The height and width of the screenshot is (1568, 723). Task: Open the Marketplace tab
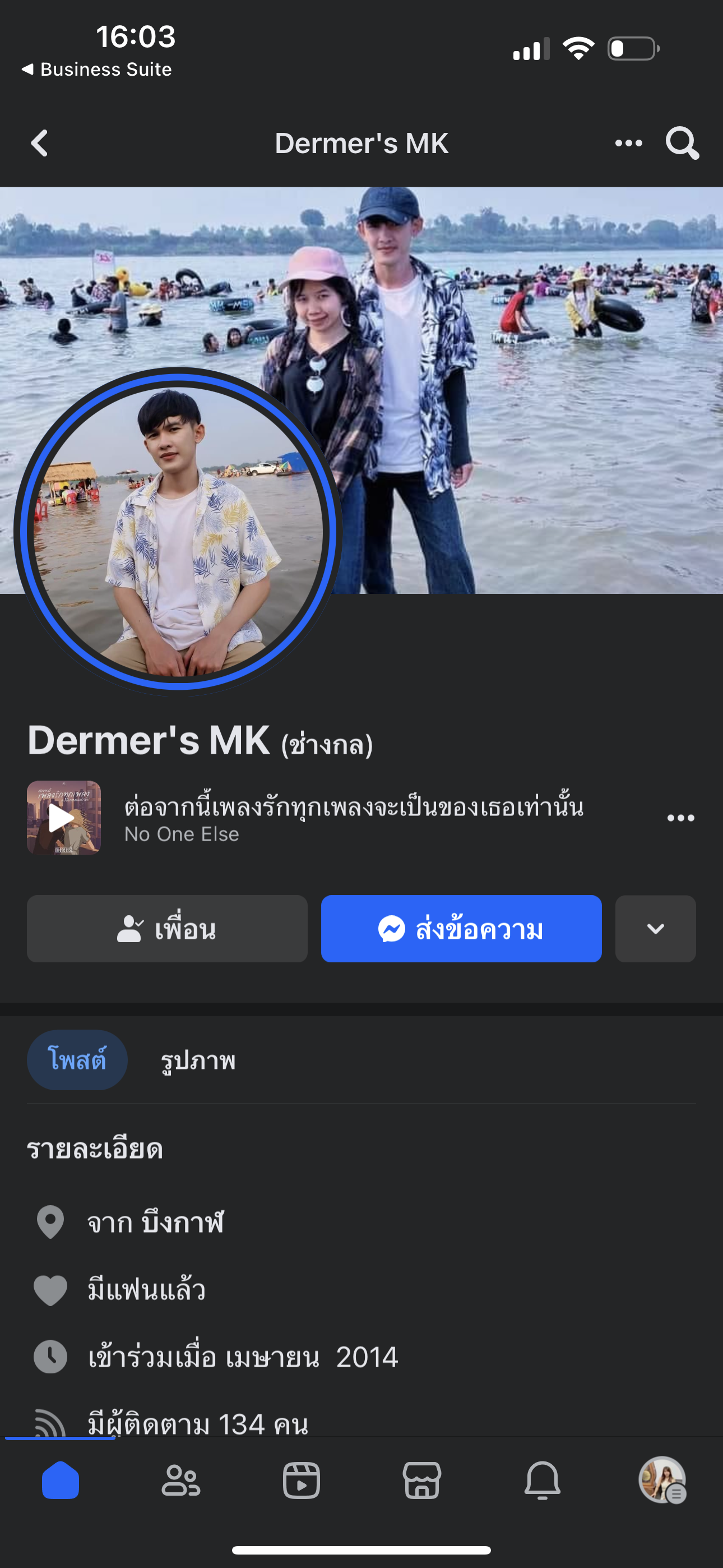tap(421, 1481)
